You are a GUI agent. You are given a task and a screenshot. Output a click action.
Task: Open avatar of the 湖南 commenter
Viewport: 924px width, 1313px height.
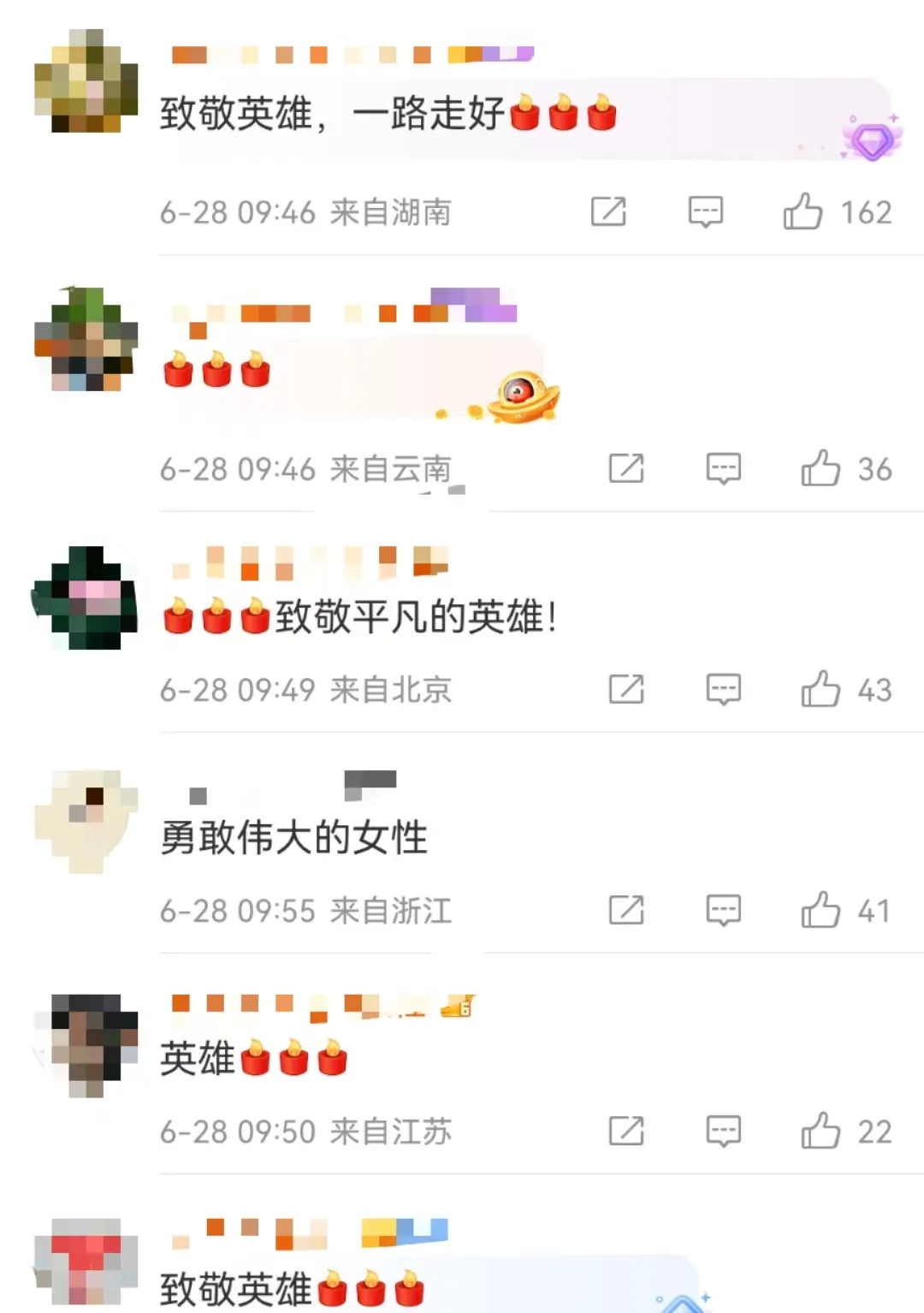click(x=86, y=80)
